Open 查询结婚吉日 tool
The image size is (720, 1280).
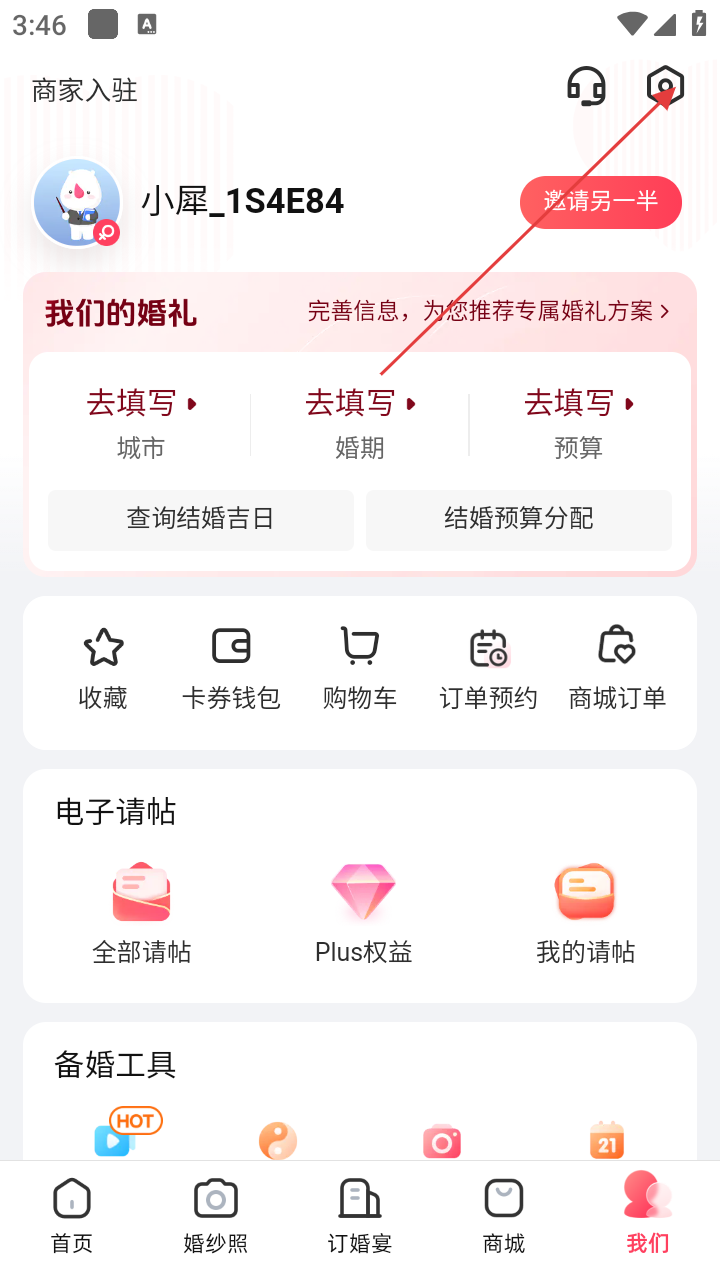200,519
